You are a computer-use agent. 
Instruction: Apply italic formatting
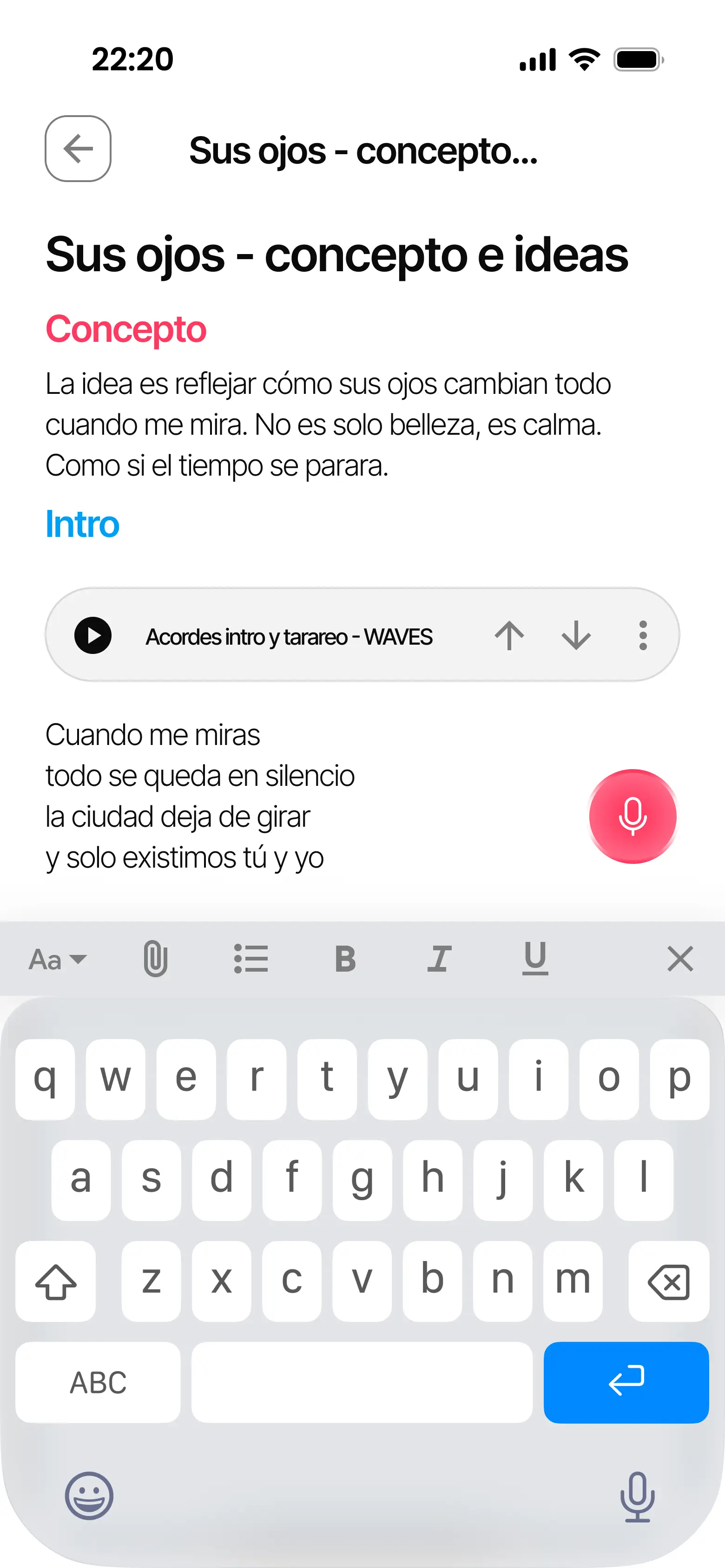tap(440, 958)
